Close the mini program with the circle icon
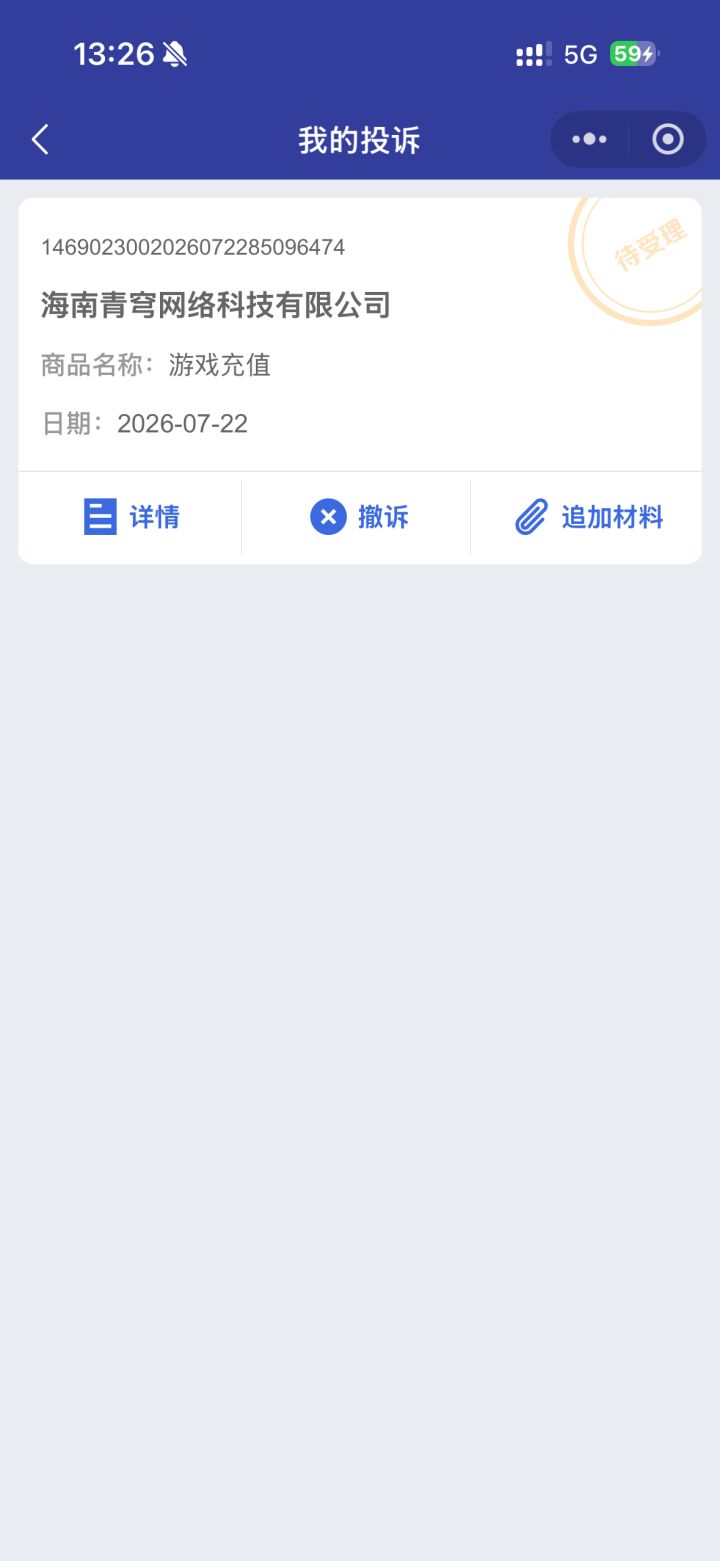 point(668,139)
